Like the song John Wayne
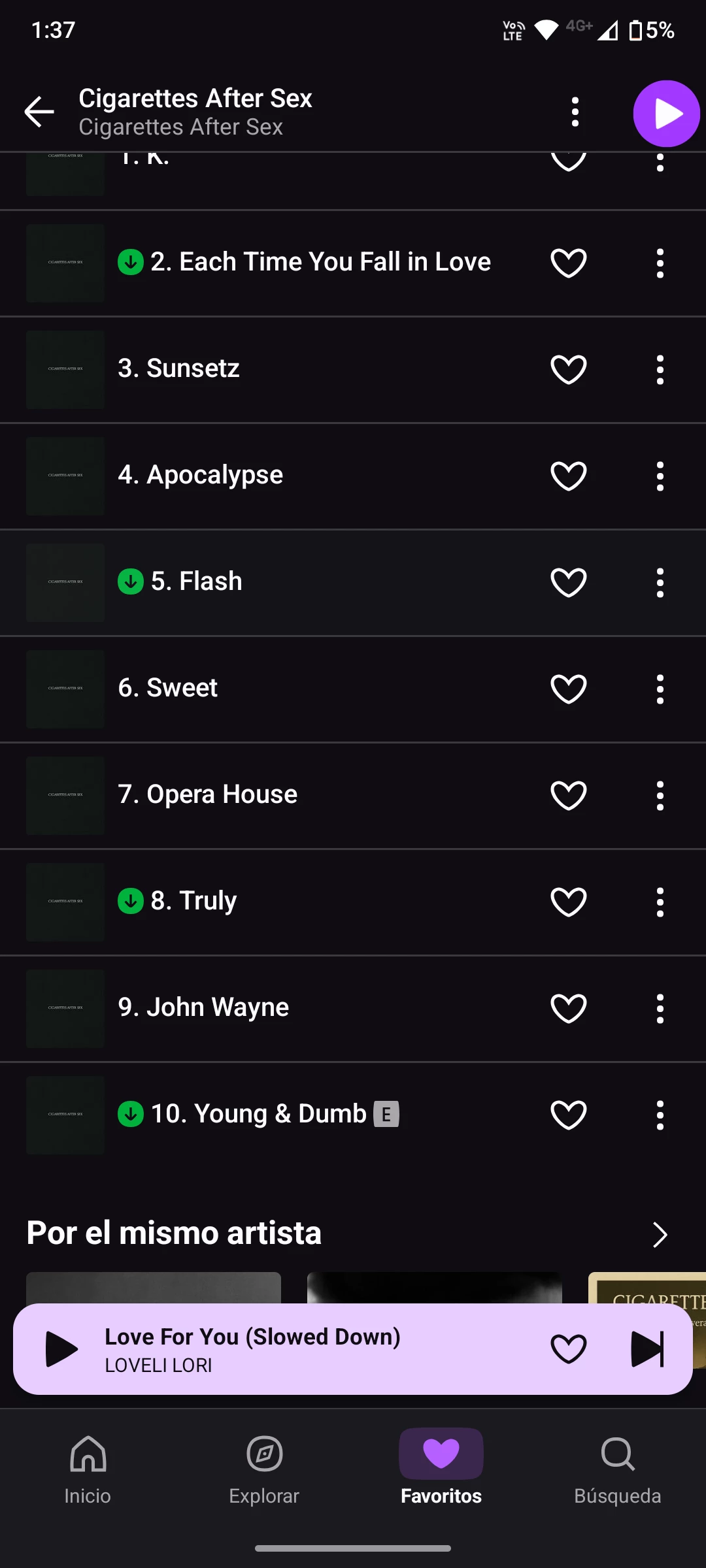This screenshot has height=1568, width=706. [568, 1008]
